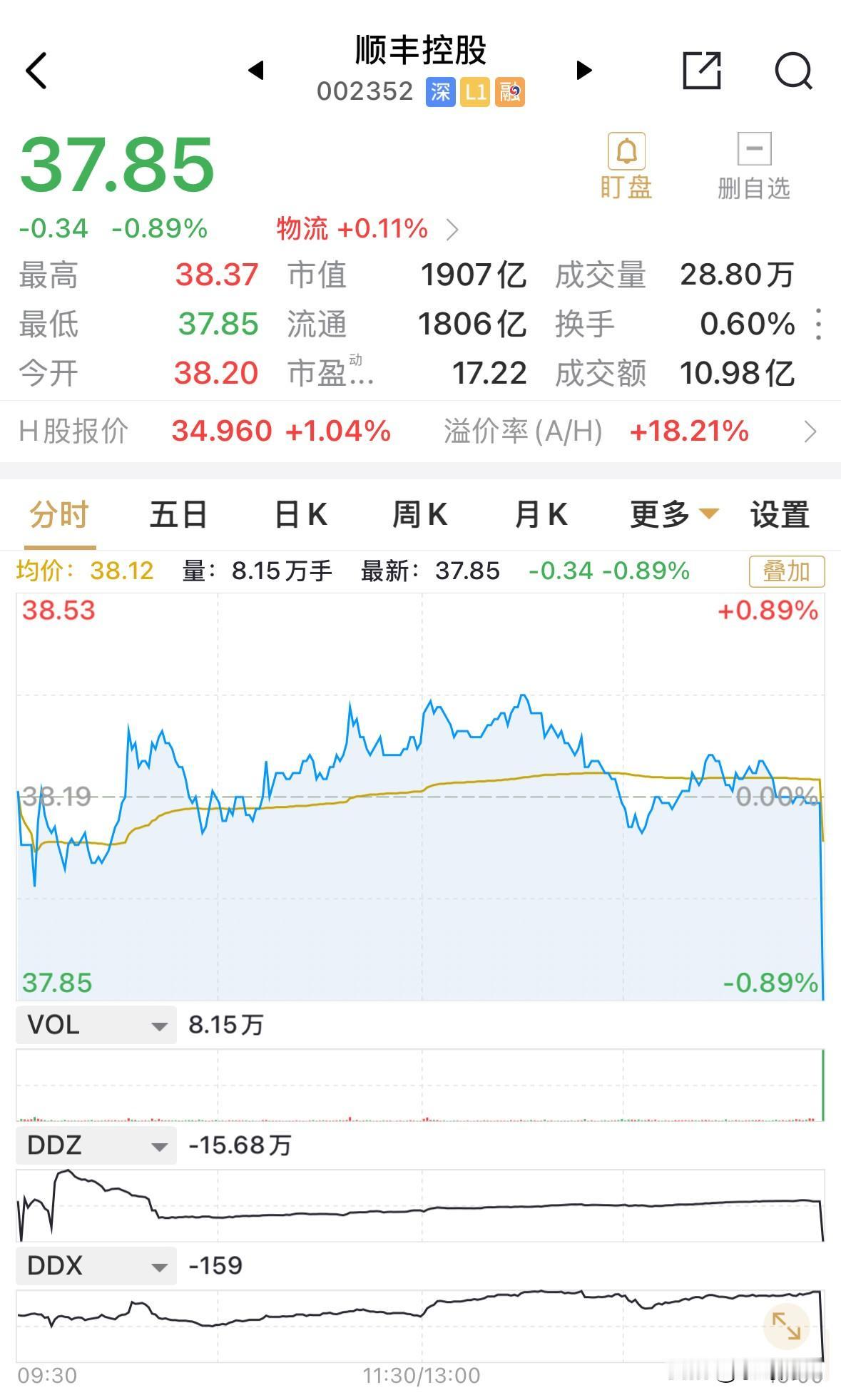Switch to the next stock arrow

[584, 70]
